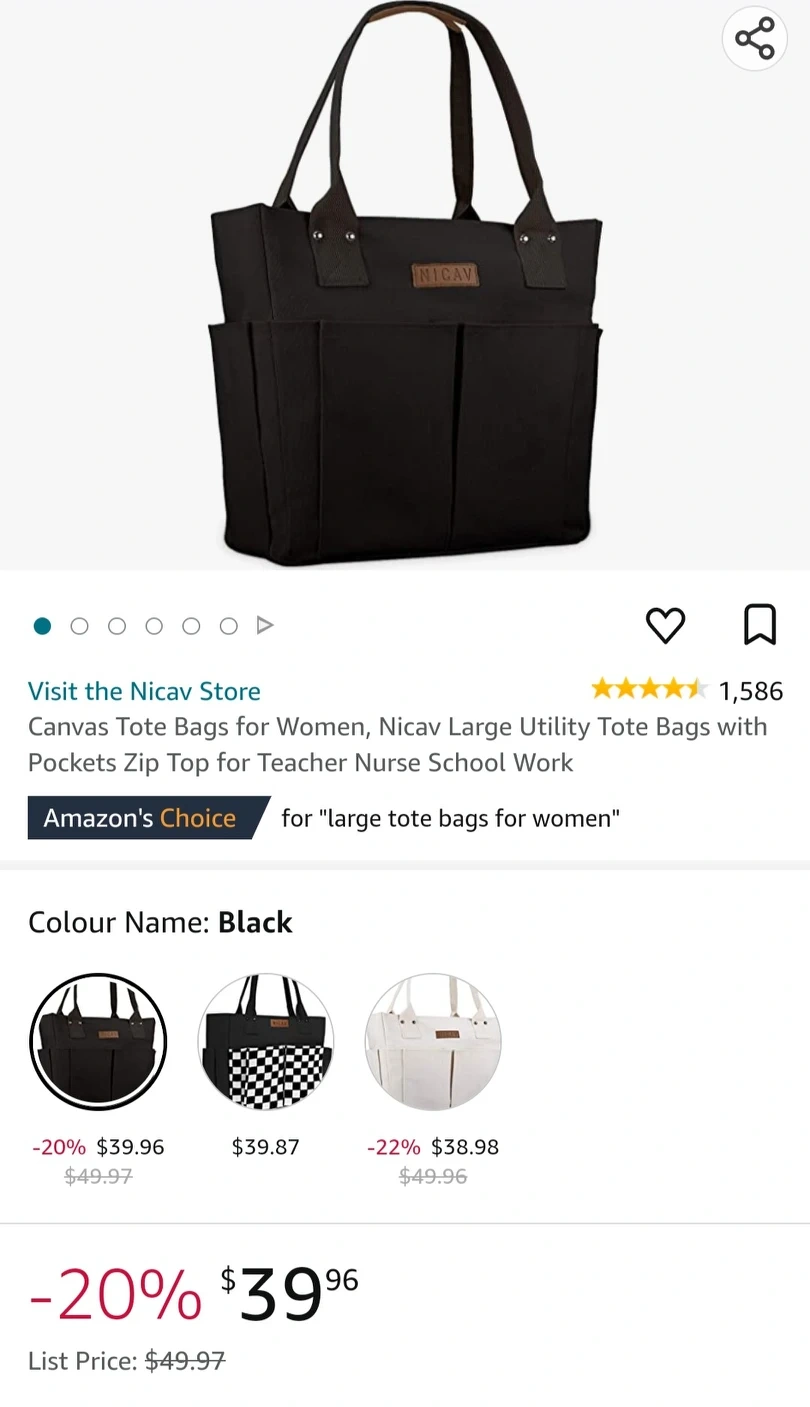810x1407 pixels.
Task: Open the main black tote product image
Action: [405, 285]
